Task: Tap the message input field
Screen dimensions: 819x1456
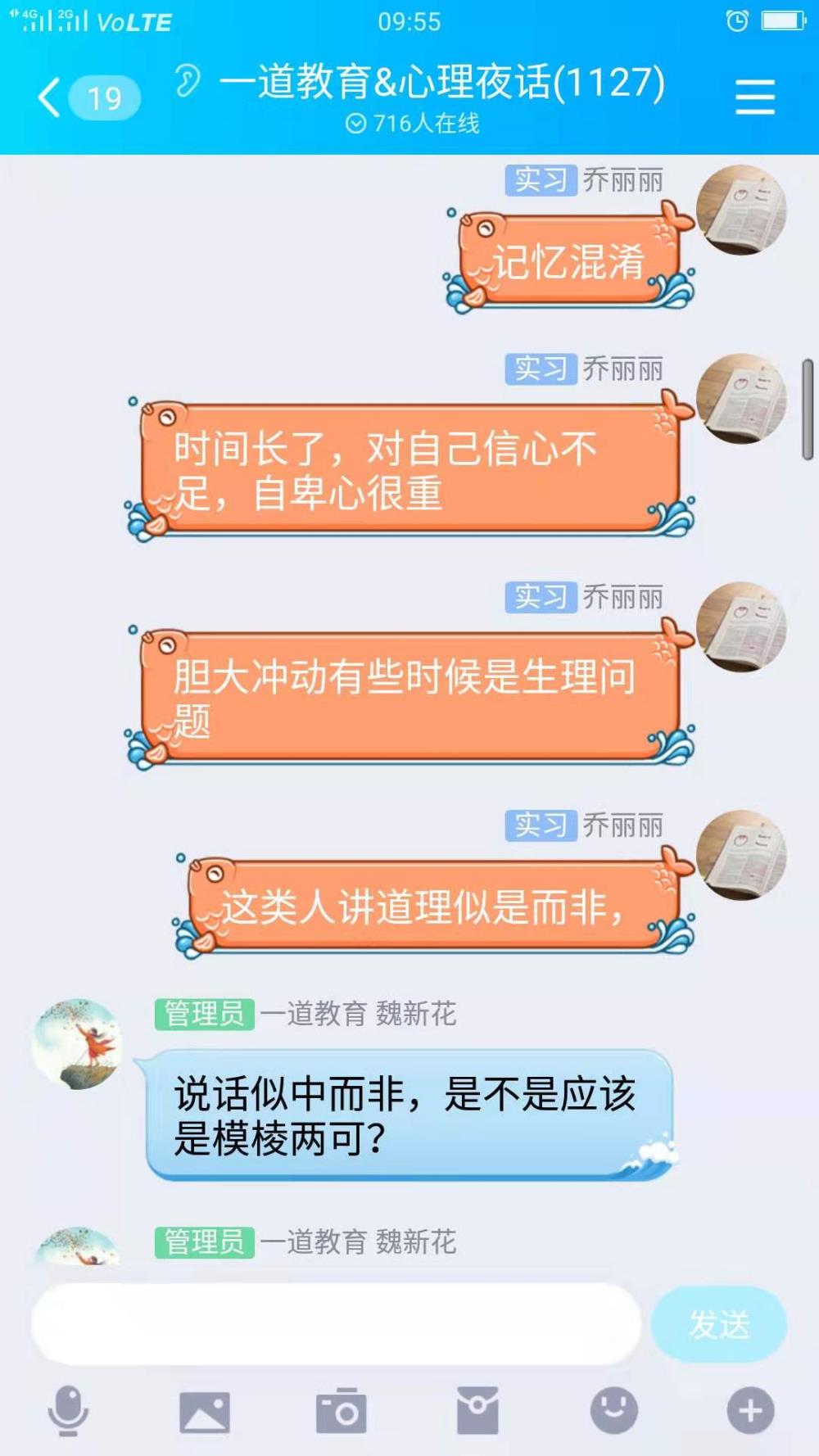Action: point(336,1323)
